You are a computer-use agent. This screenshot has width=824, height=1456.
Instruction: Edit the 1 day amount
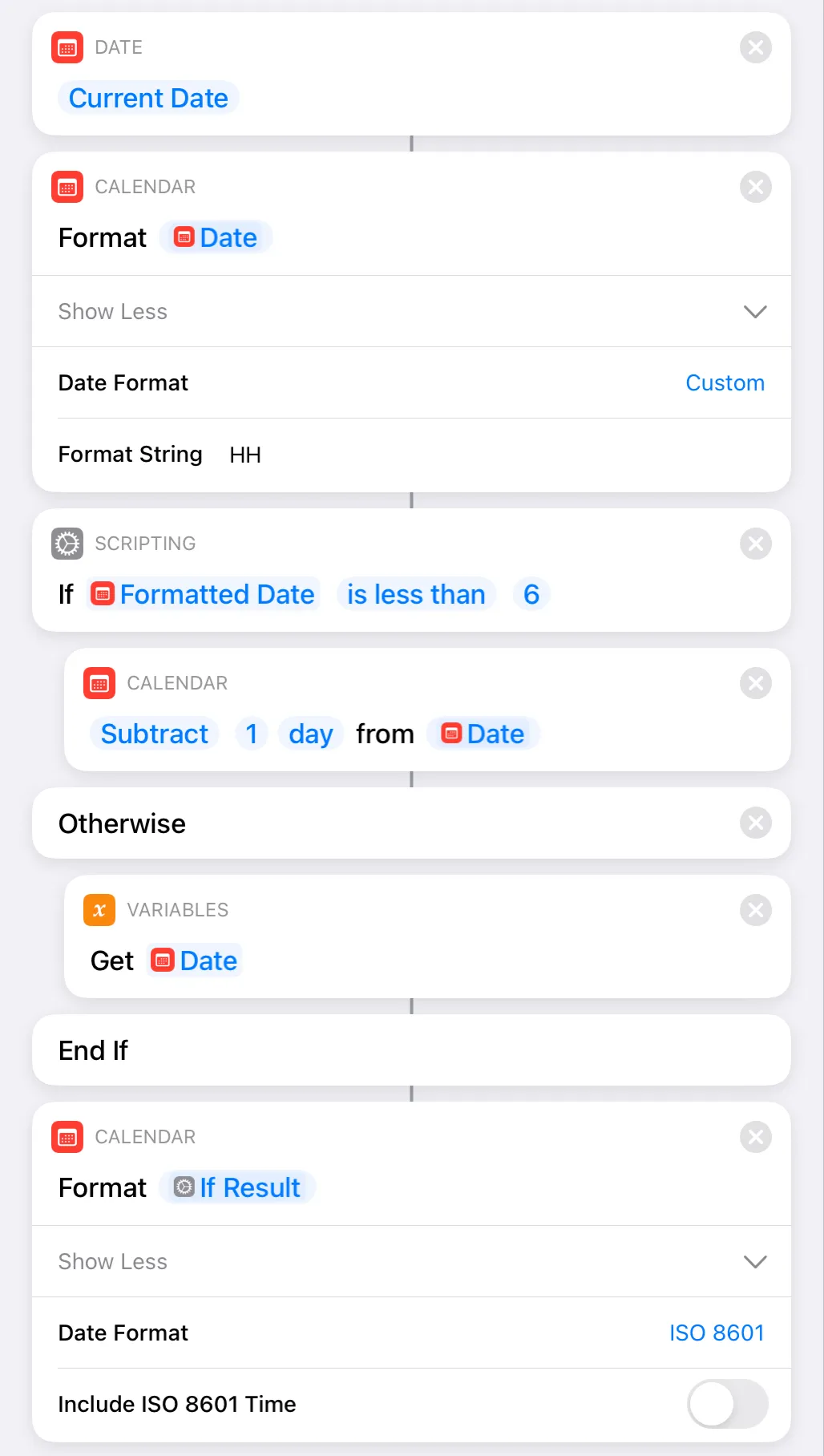point(251,734)
